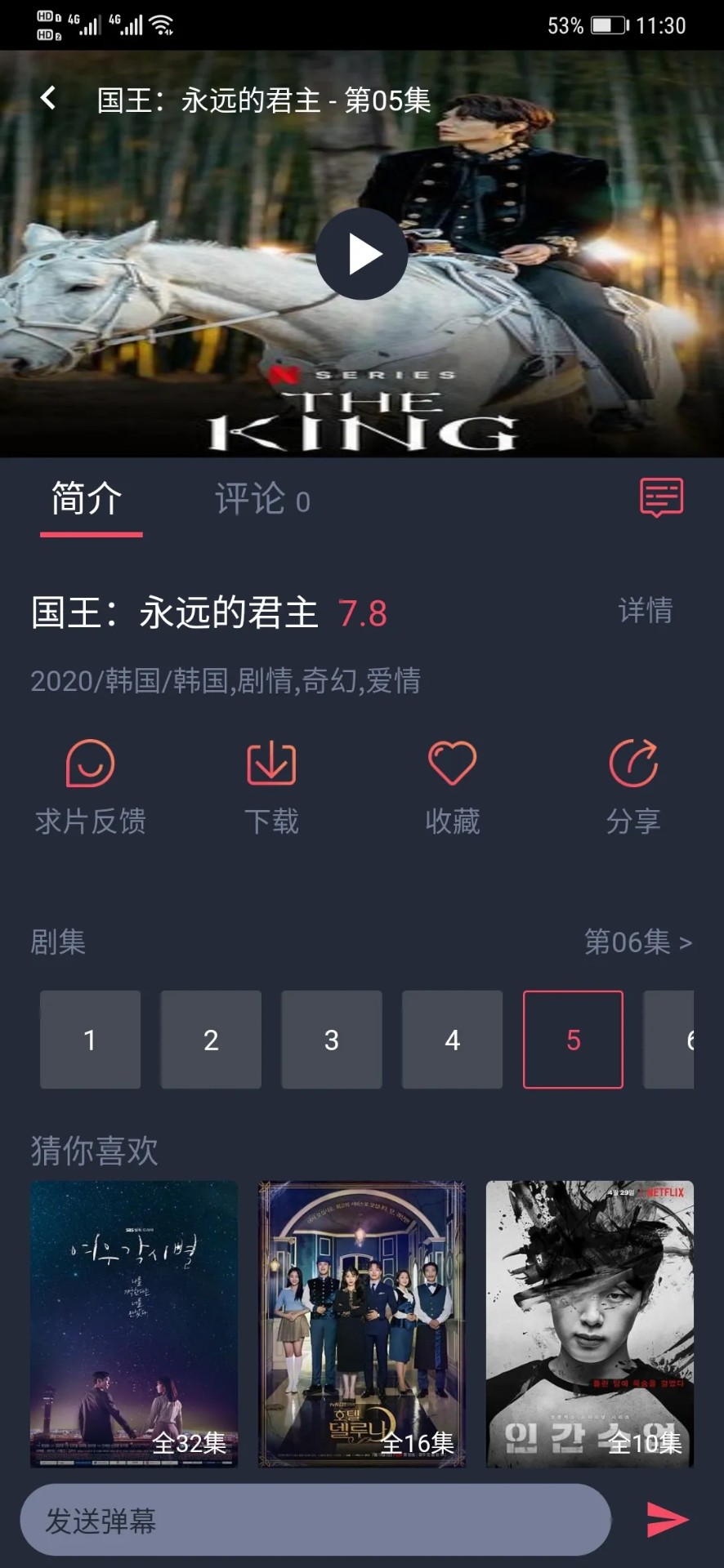
Task: Select episode 1 from the episode grid
Action: [90, 1040]
